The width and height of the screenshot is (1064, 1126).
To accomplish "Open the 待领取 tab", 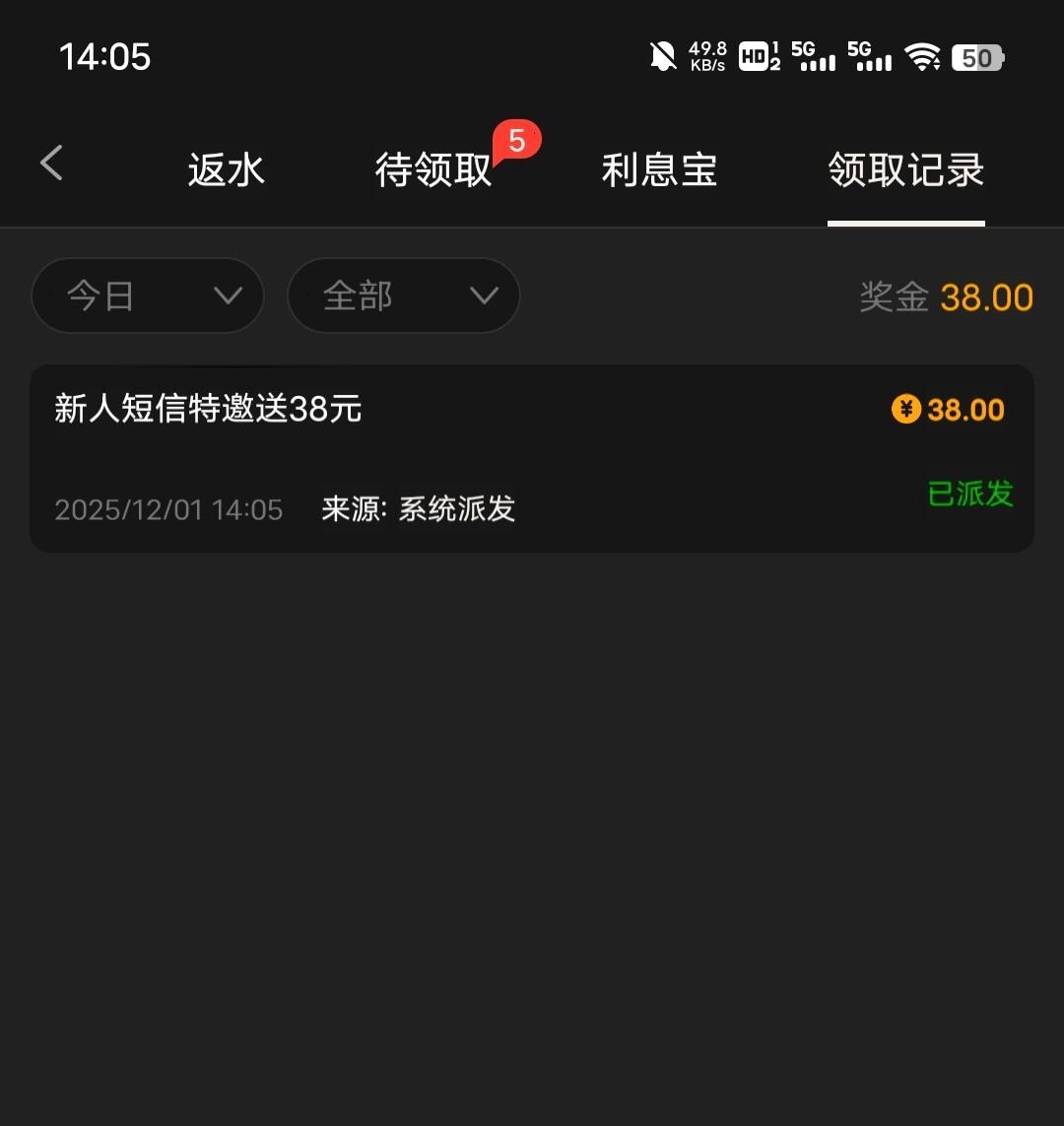I will (433, 170).
